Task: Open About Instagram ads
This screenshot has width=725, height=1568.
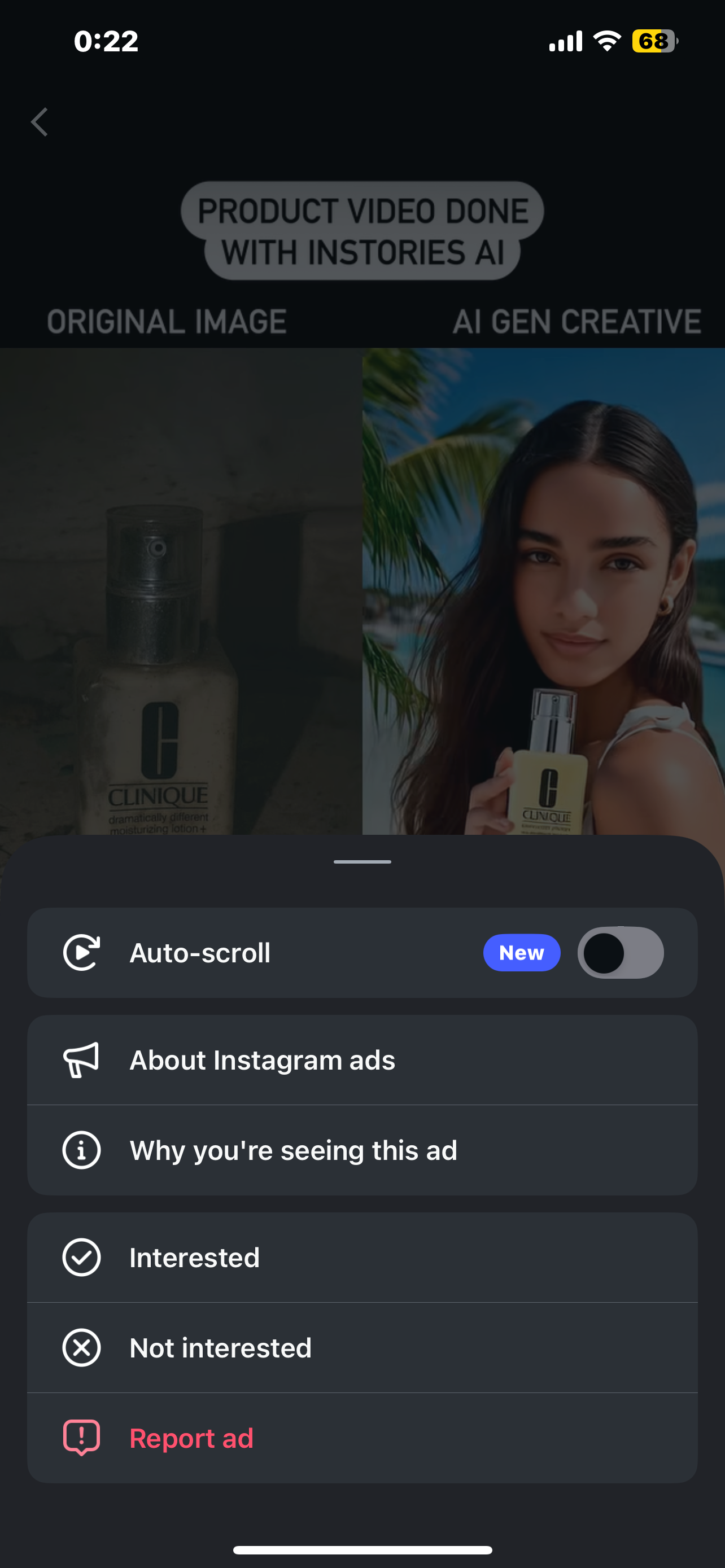Action: [362, 1060]
